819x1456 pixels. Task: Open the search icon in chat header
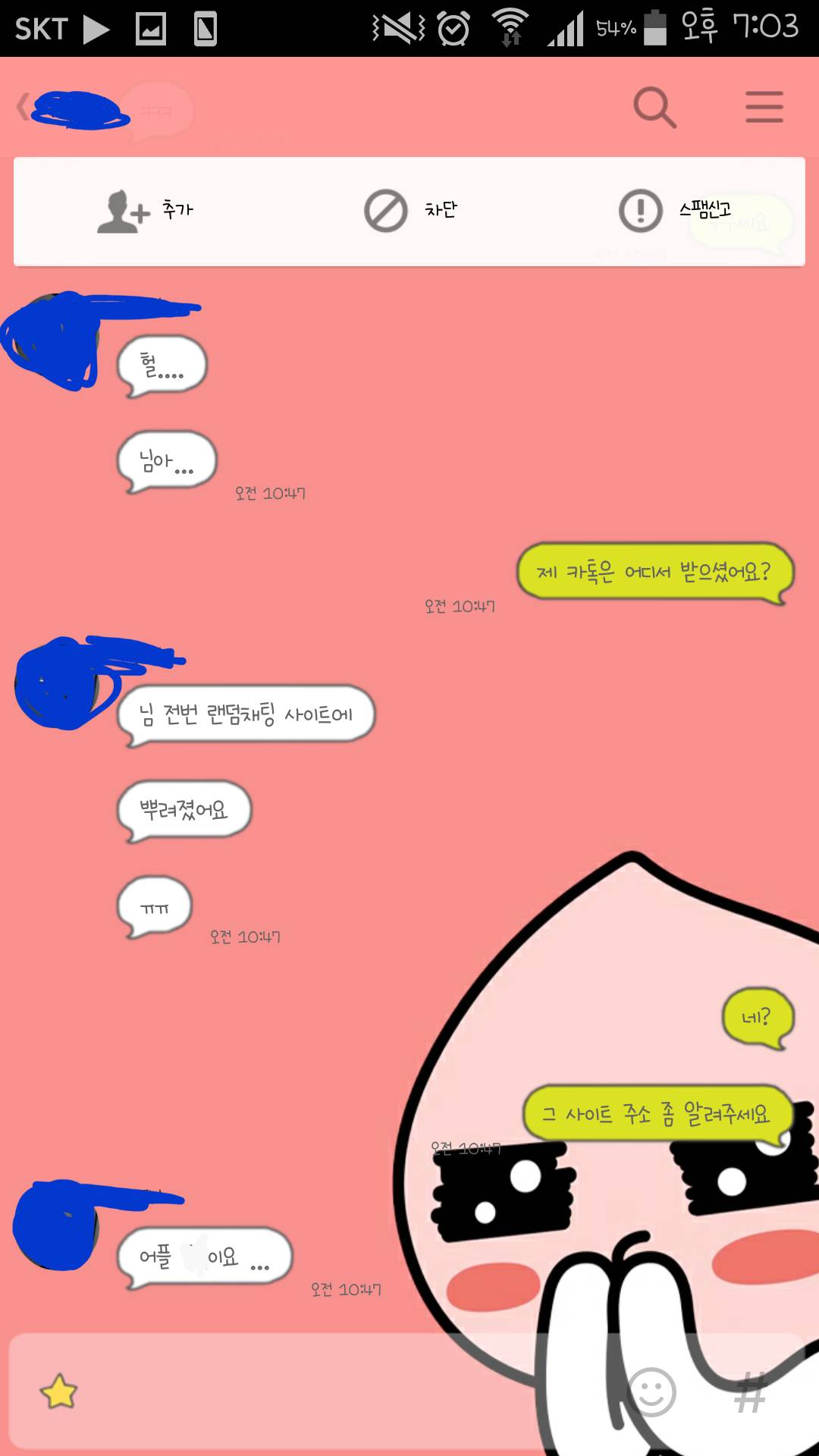tap(654, 108)
